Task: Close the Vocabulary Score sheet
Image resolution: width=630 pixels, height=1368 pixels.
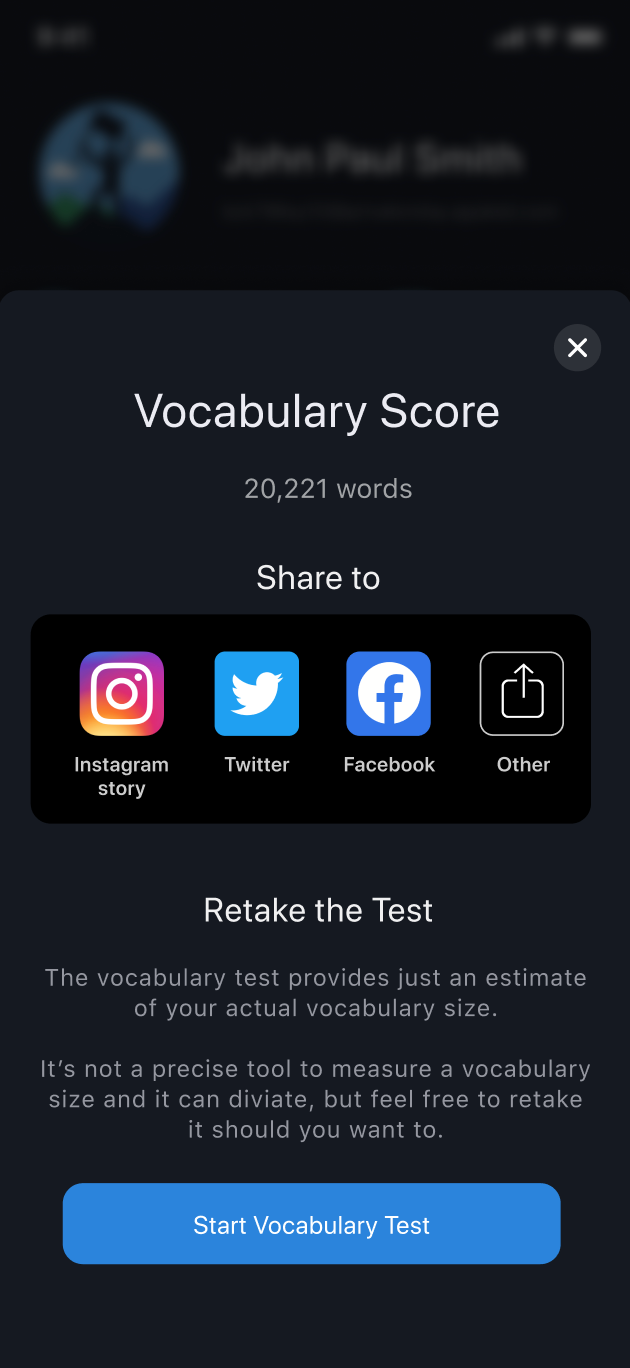Action: tap(577, 348)
